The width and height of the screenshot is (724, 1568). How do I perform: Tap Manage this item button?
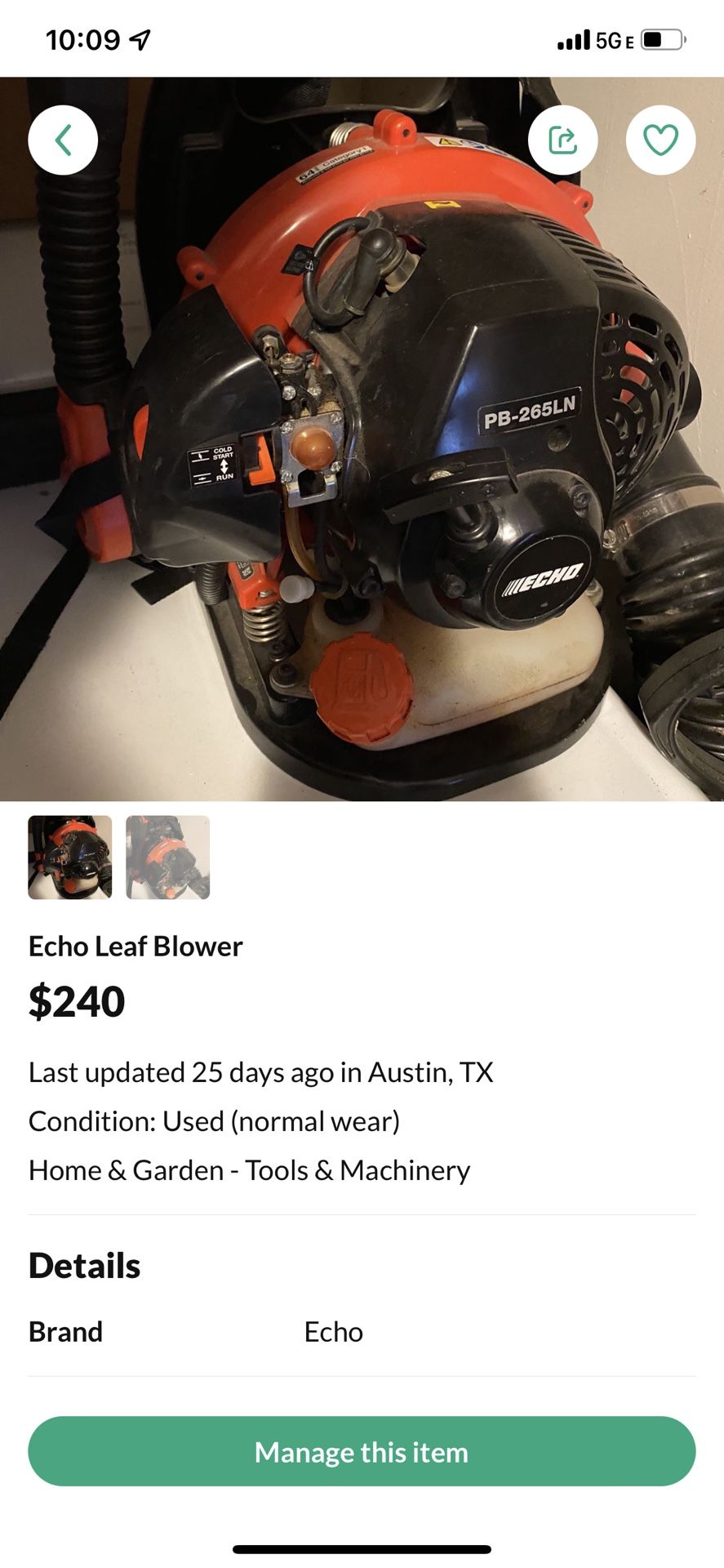pyautogui.click(x=362, y=1451)
